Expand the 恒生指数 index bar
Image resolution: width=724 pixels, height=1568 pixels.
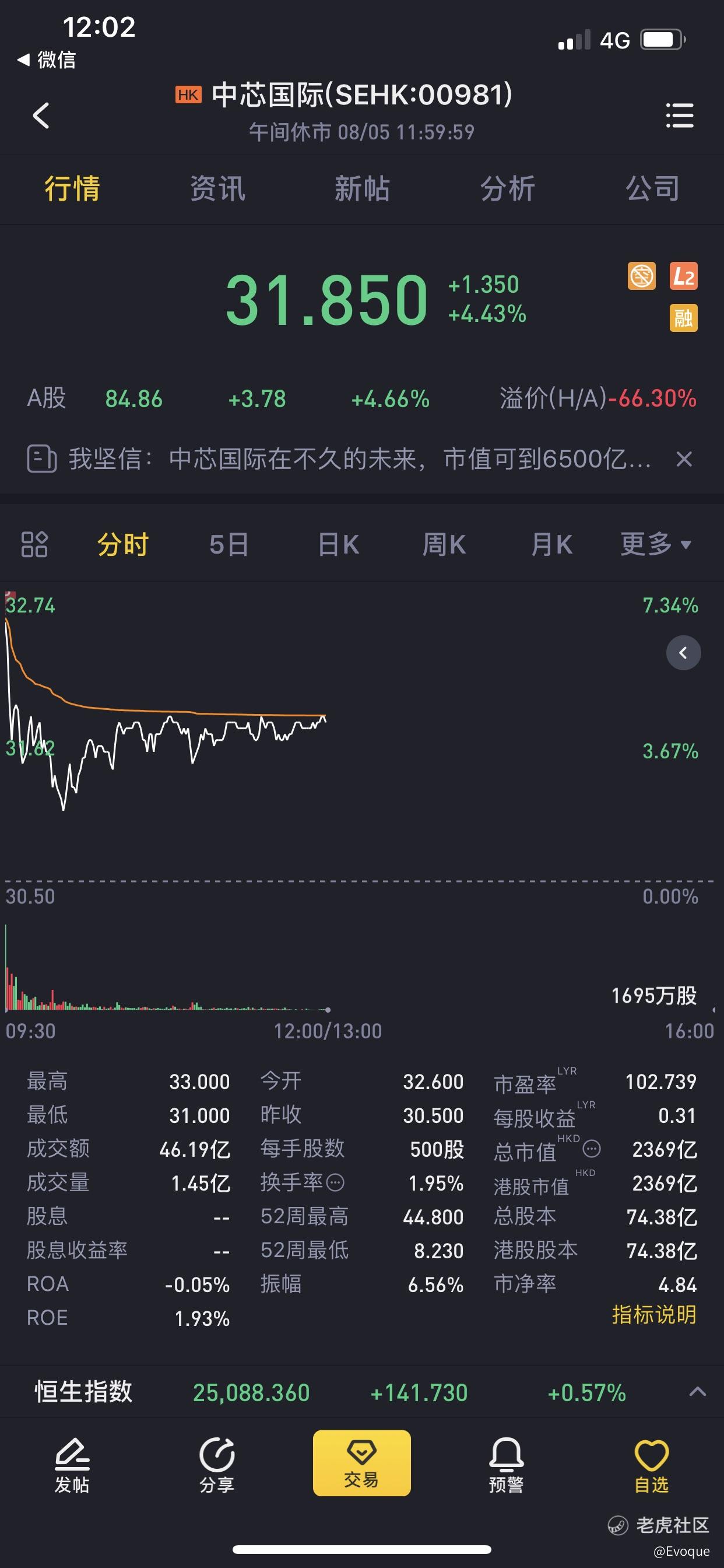pos(697,1391)
